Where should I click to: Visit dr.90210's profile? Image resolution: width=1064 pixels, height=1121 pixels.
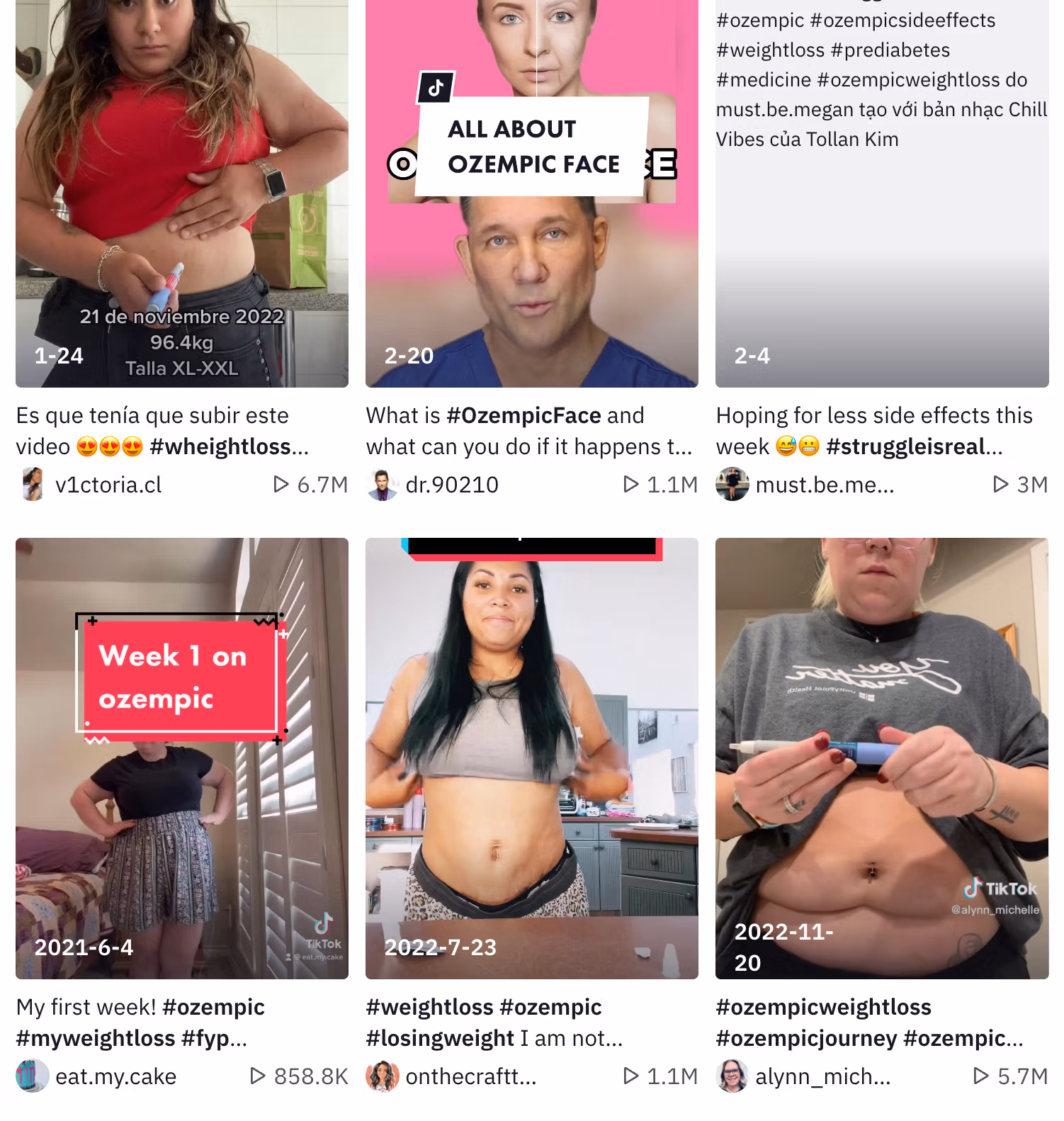451,485
